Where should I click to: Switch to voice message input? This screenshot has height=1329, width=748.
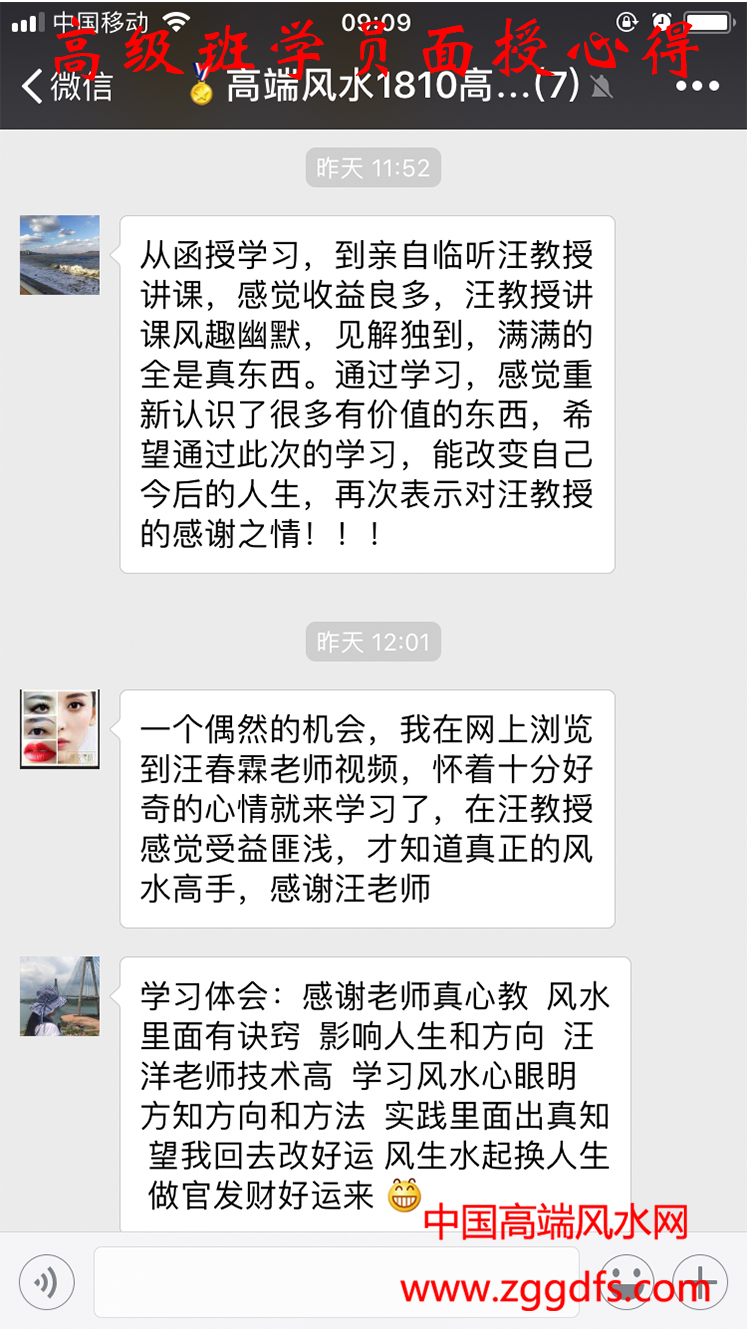46,1281
